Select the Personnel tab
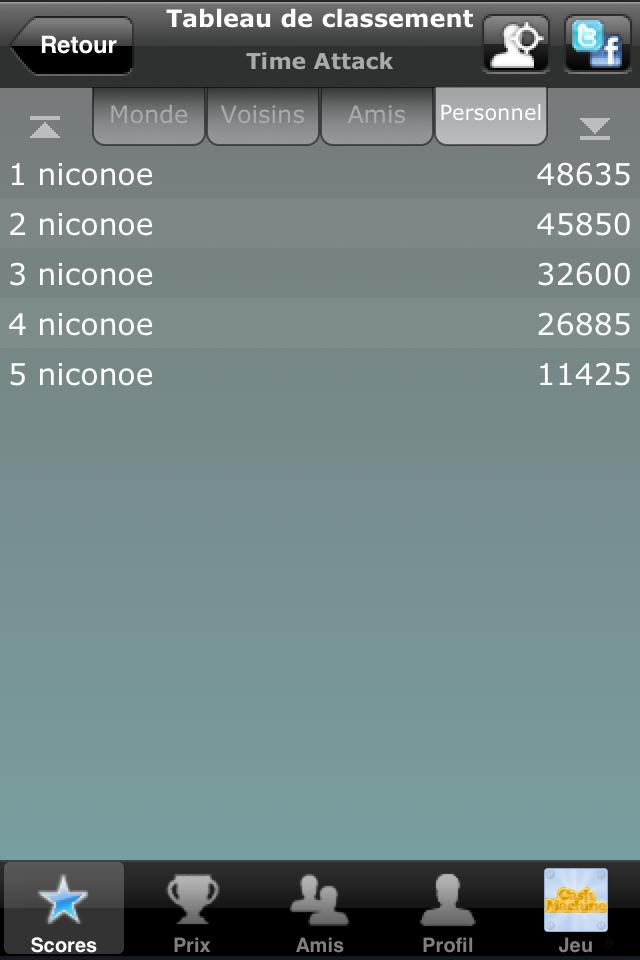 [x=490, y=114]
